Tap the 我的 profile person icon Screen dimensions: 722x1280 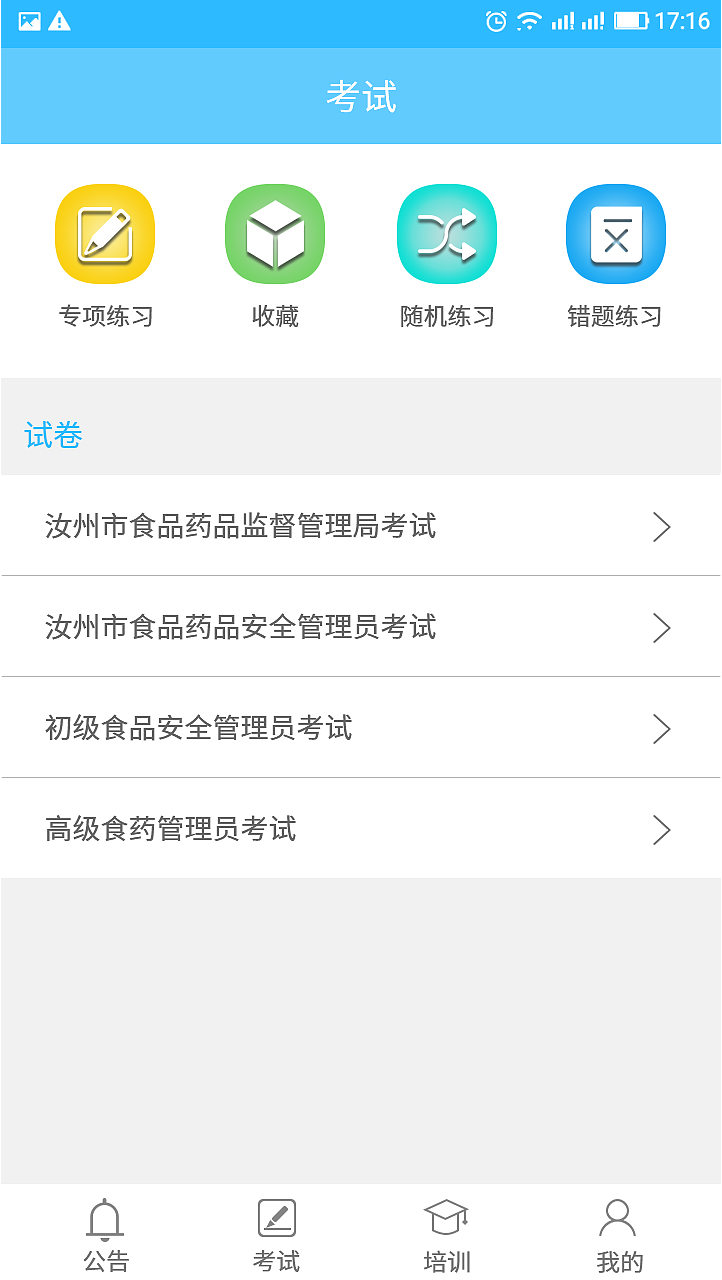tap(617, 1217)
